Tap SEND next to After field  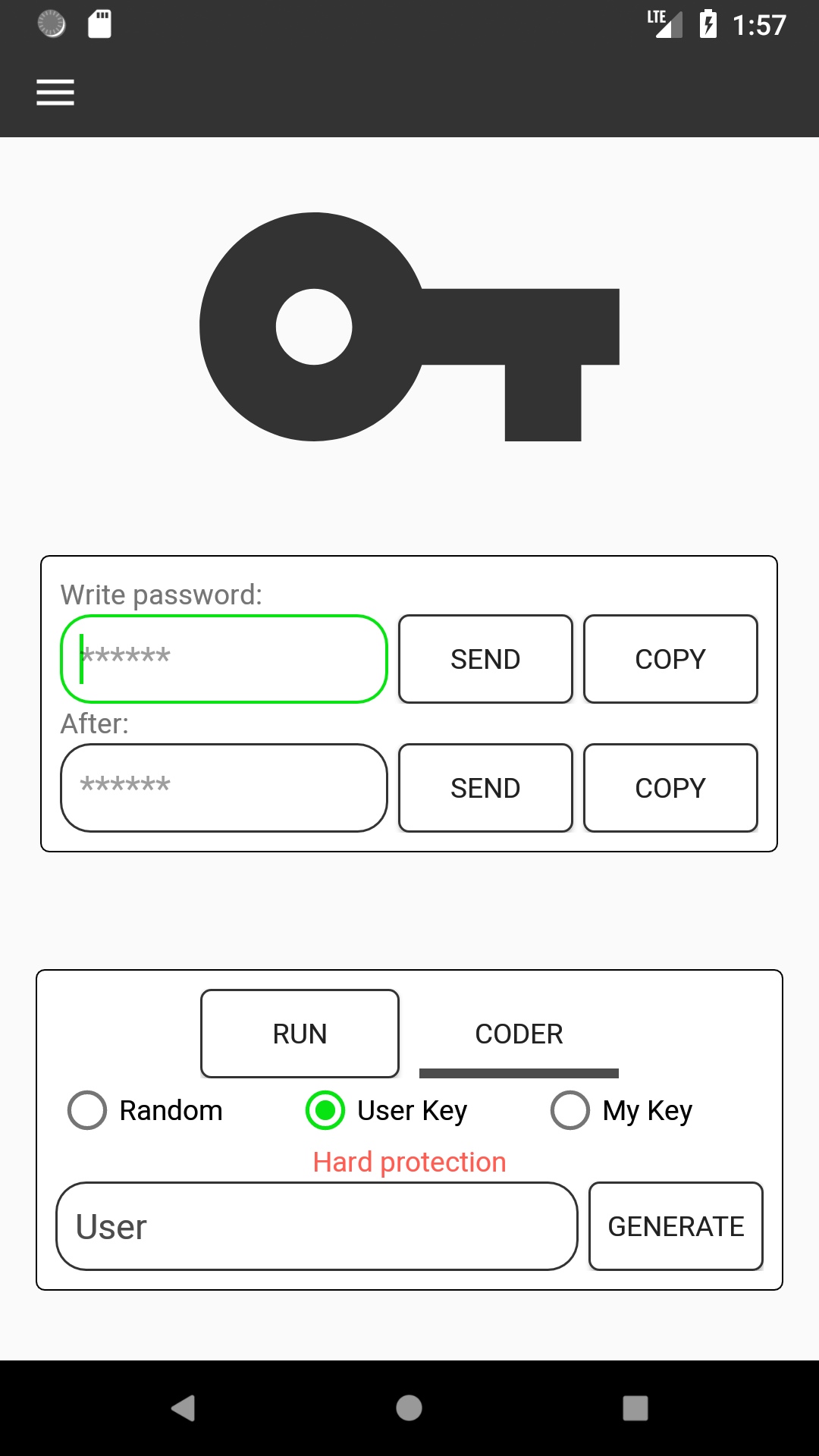tap(485, 787)
